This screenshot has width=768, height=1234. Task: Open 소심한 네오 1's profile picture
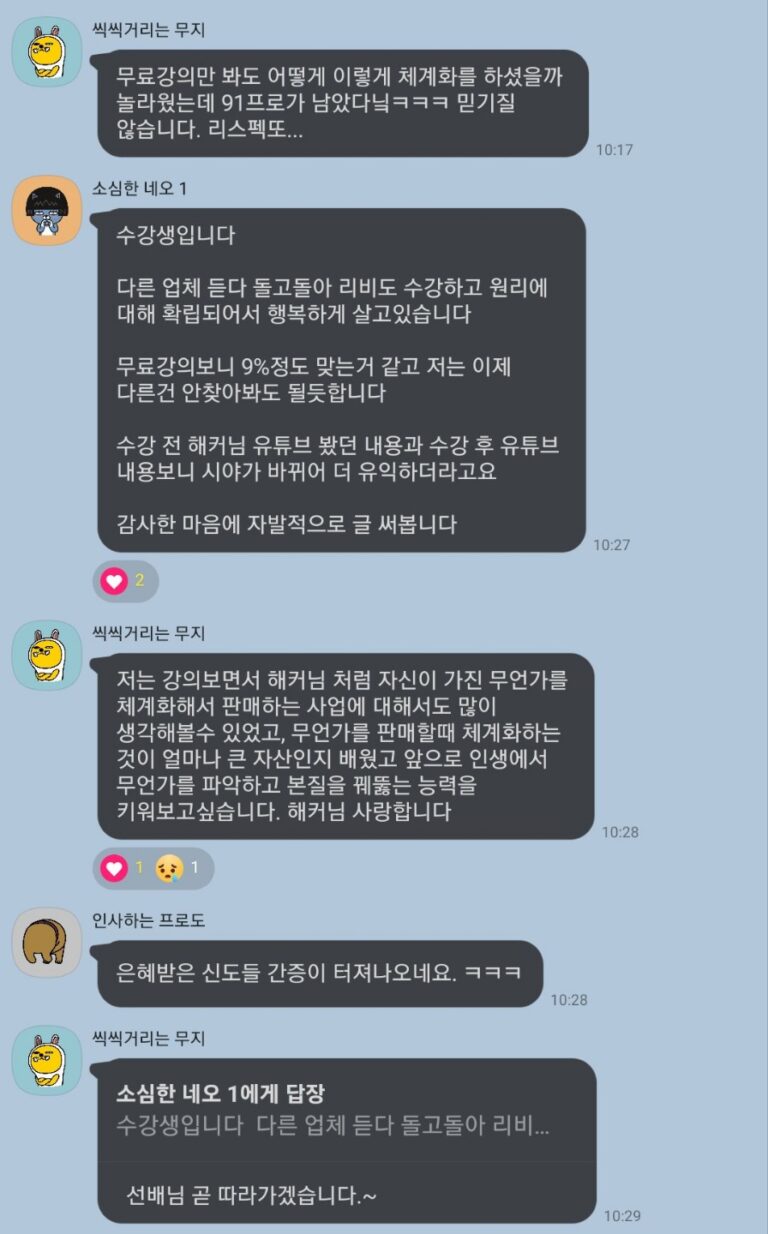point(46,210)
